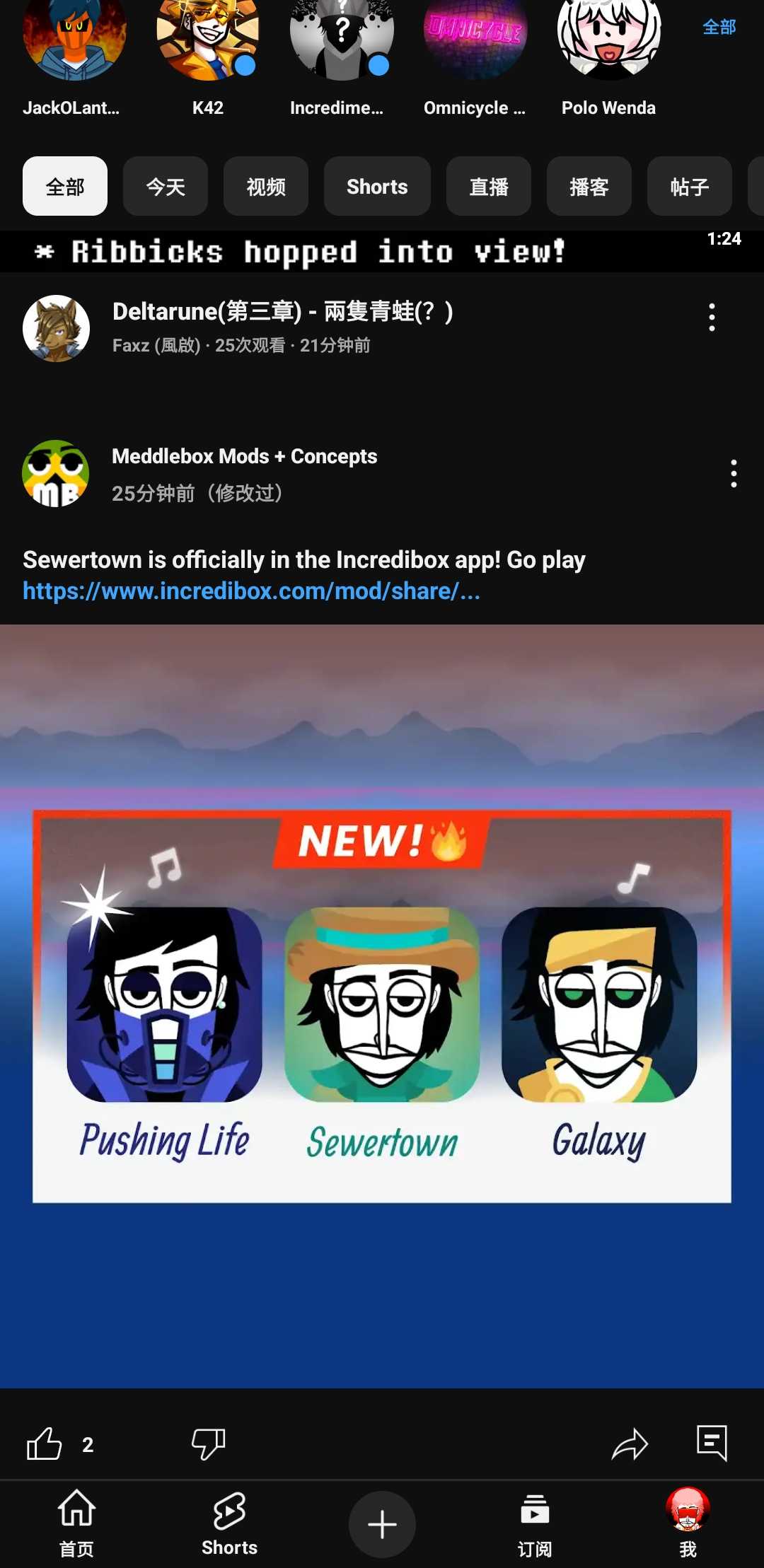Open overflow menu for Meddlebox post
The width and height of the screenshot is (764, 1568).
coord(734,473)
